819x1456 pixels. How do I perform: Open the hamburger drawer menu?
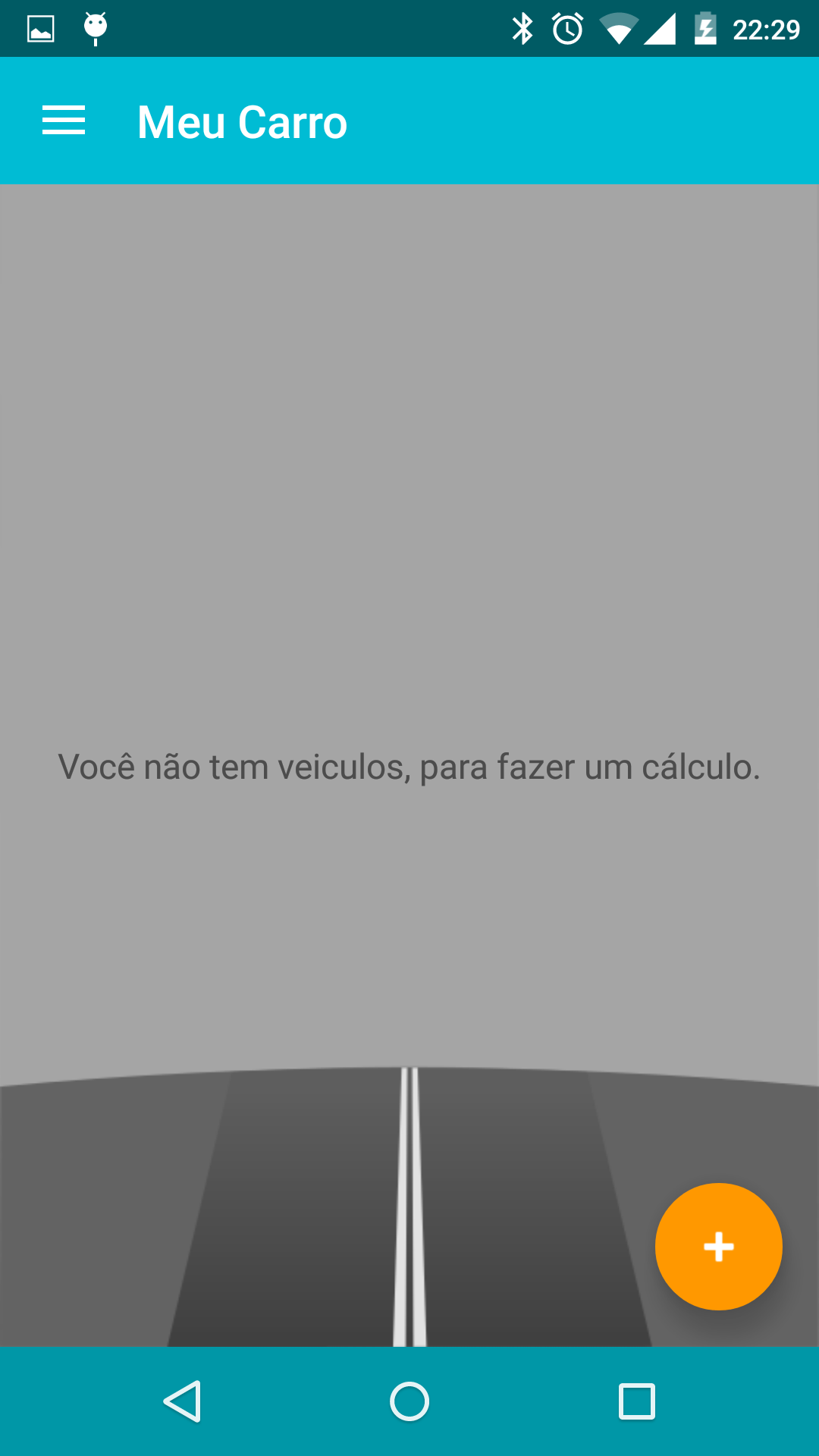(x=64, y=121)
